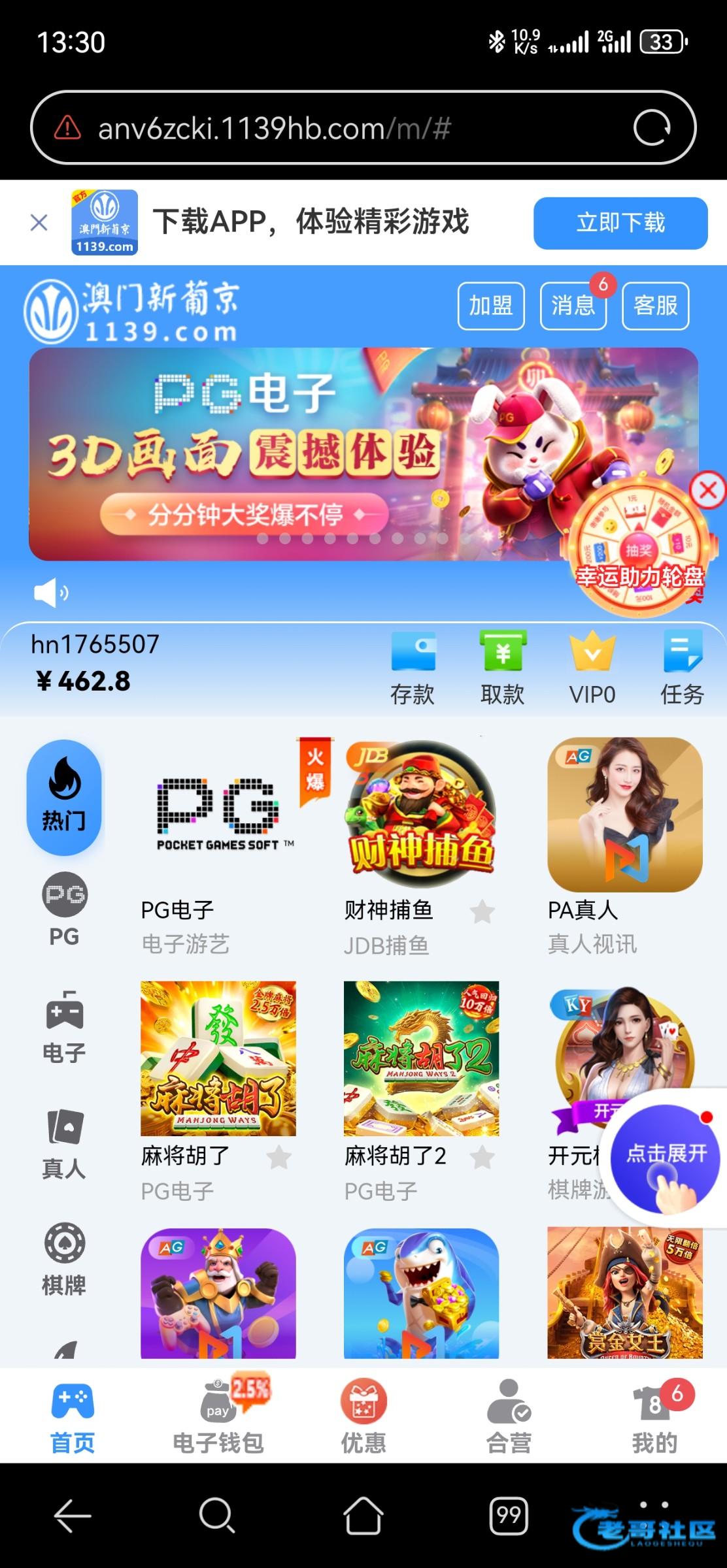
Task: Open 取款 withdrawal
Action: tap(502, 668)
